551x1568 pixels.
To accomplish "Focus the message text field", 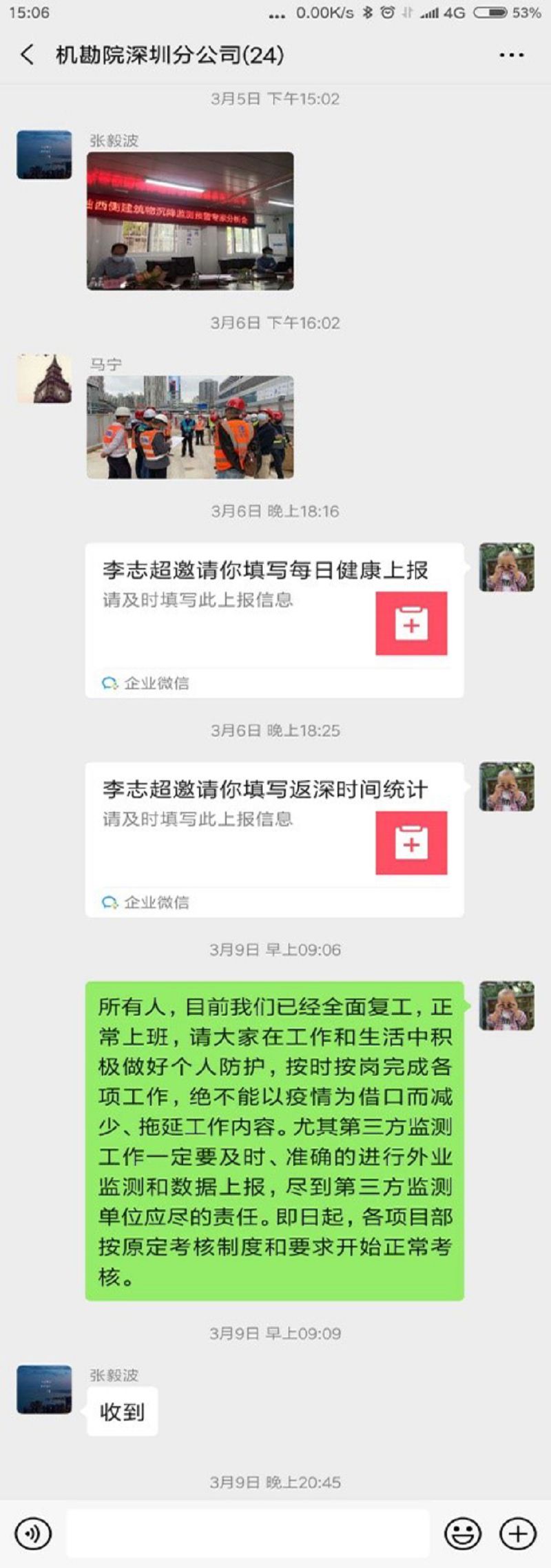I will click(x=248, y=1533).
